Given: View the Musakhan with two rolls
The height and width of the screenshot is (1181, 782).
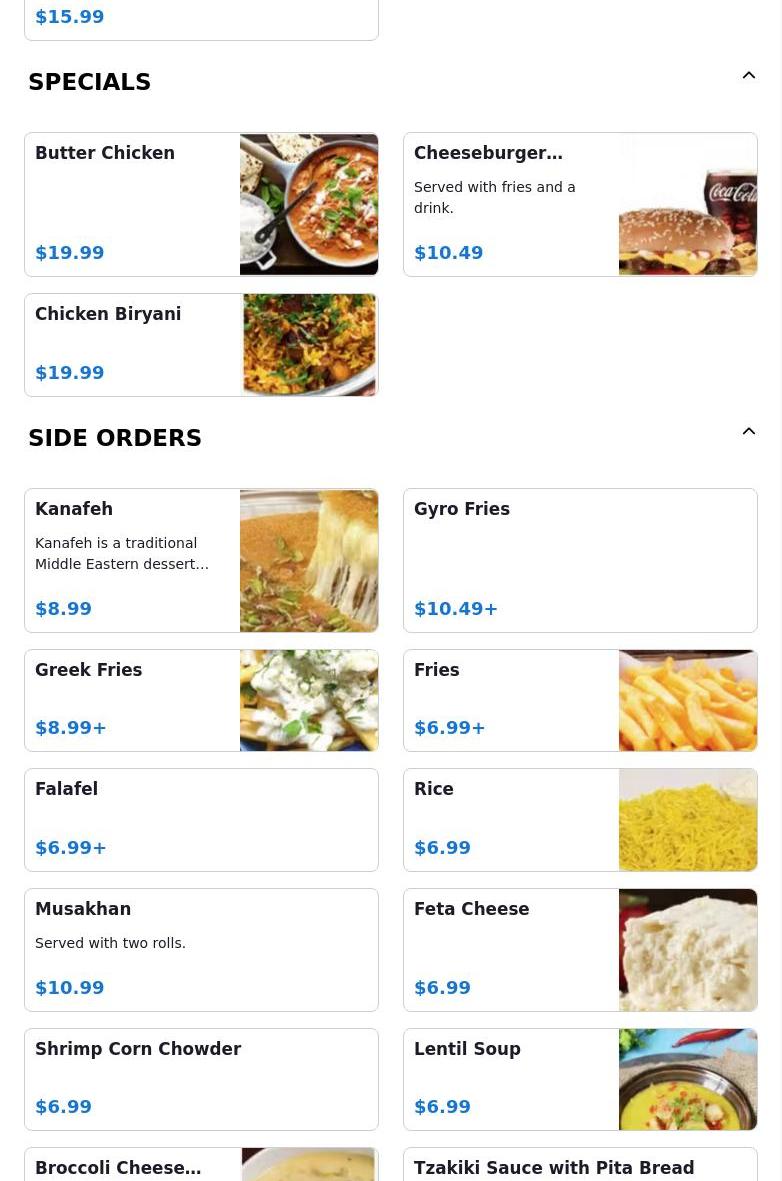Looking at the screenshot, I should pyautogui.click(x=201, y=950).
